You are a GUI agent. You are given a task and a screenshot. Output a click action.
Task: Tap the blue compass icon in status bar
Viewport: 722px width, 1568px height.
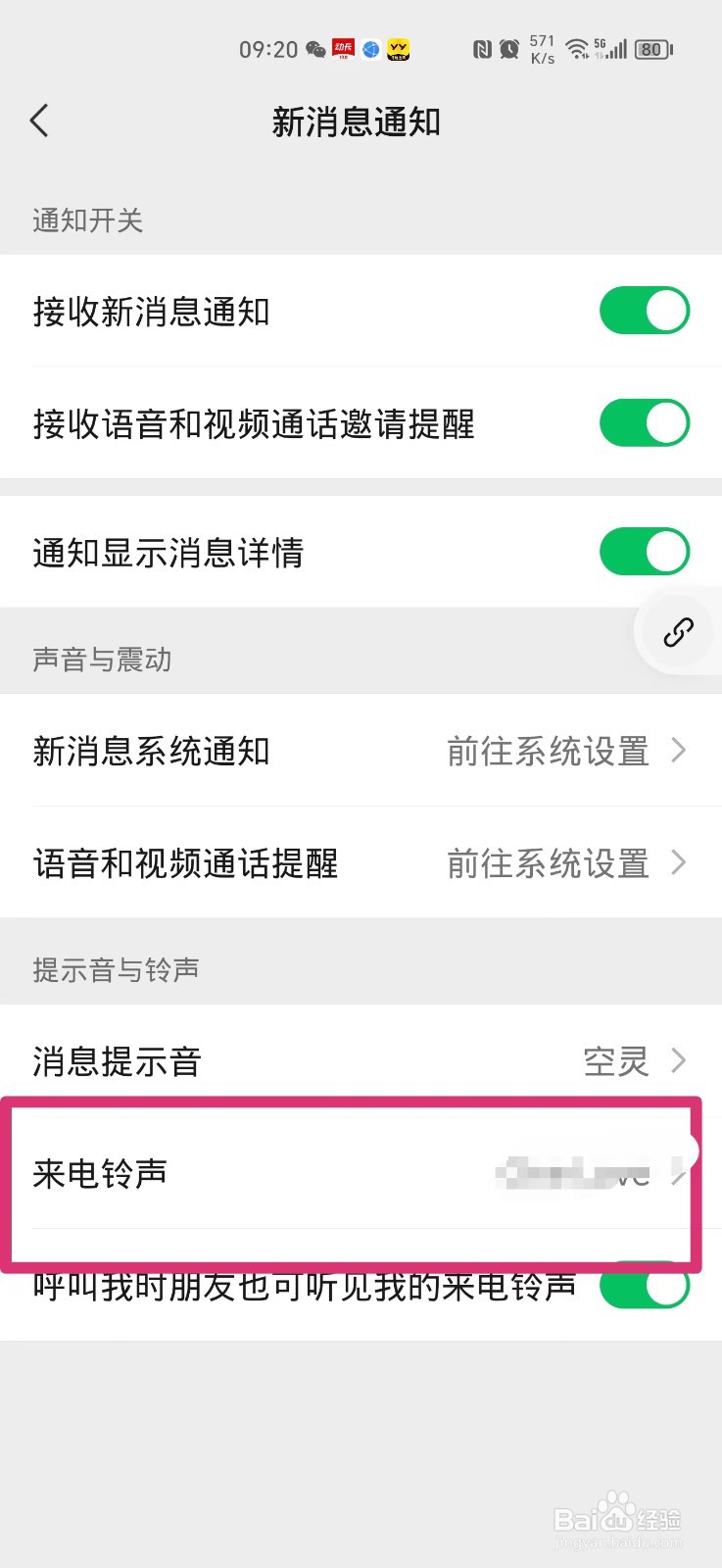(370, 49)
